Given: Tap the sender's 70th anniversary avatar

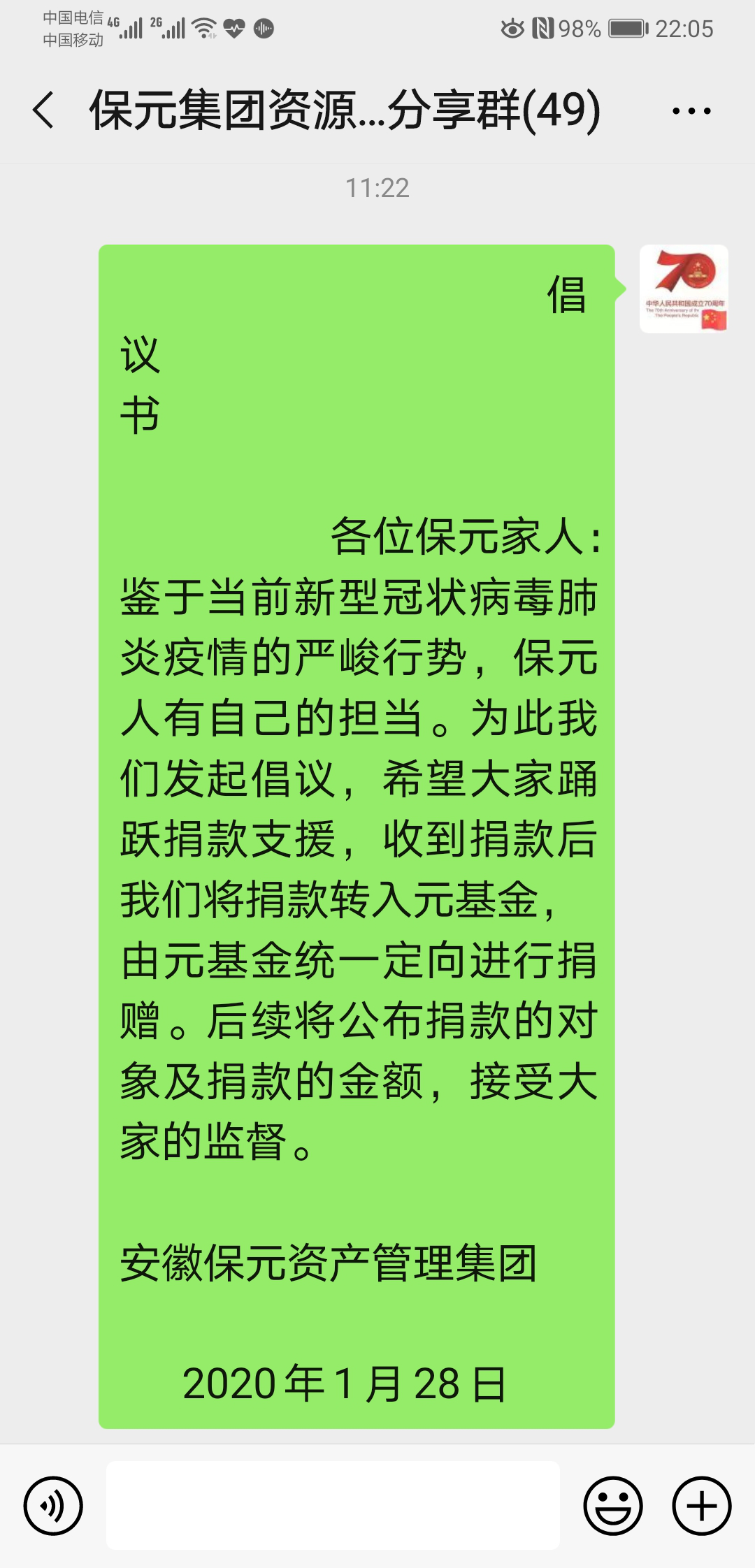Looking at the screenshot, I should pos(684,289).
